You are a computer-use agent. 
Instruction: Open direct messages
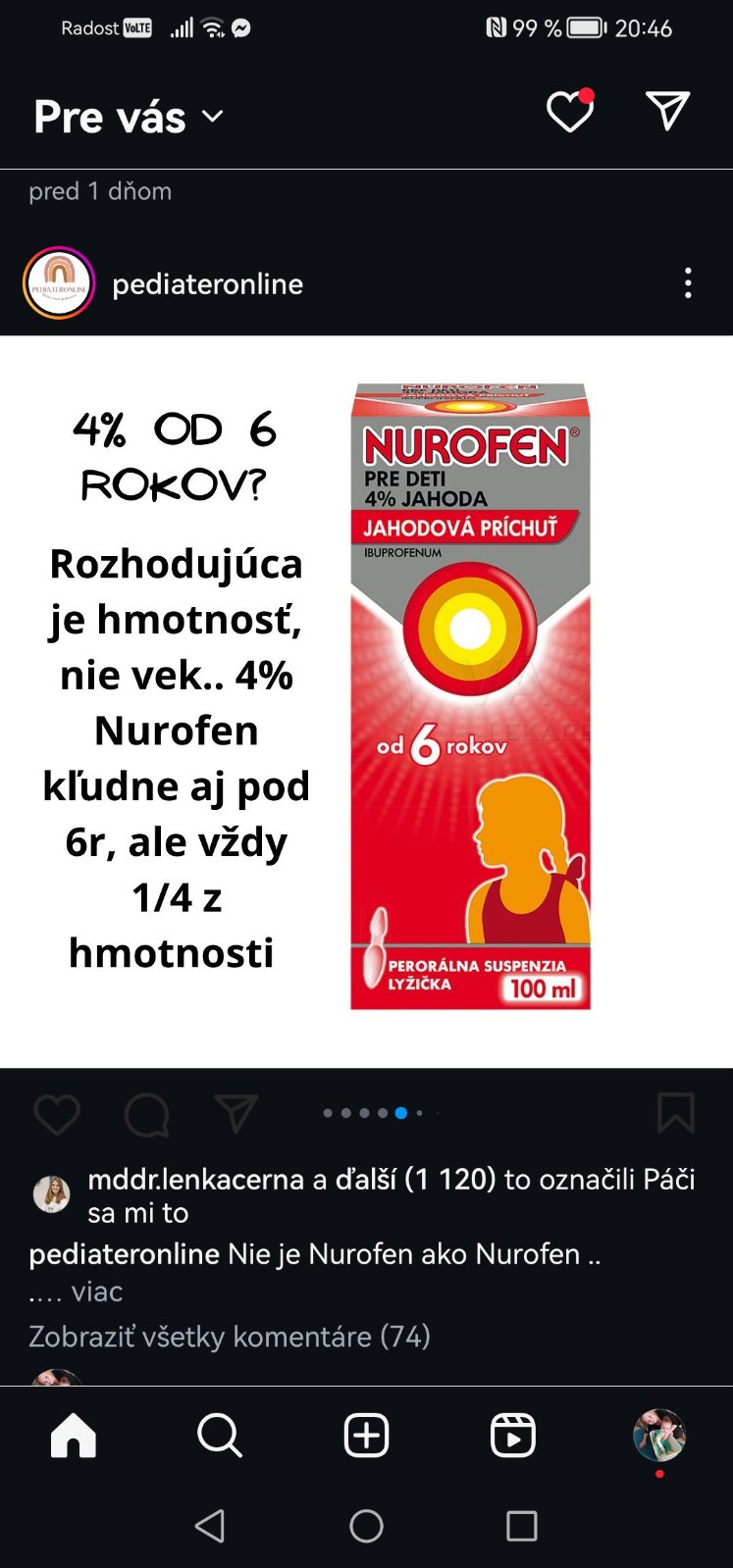coord(667,112)
